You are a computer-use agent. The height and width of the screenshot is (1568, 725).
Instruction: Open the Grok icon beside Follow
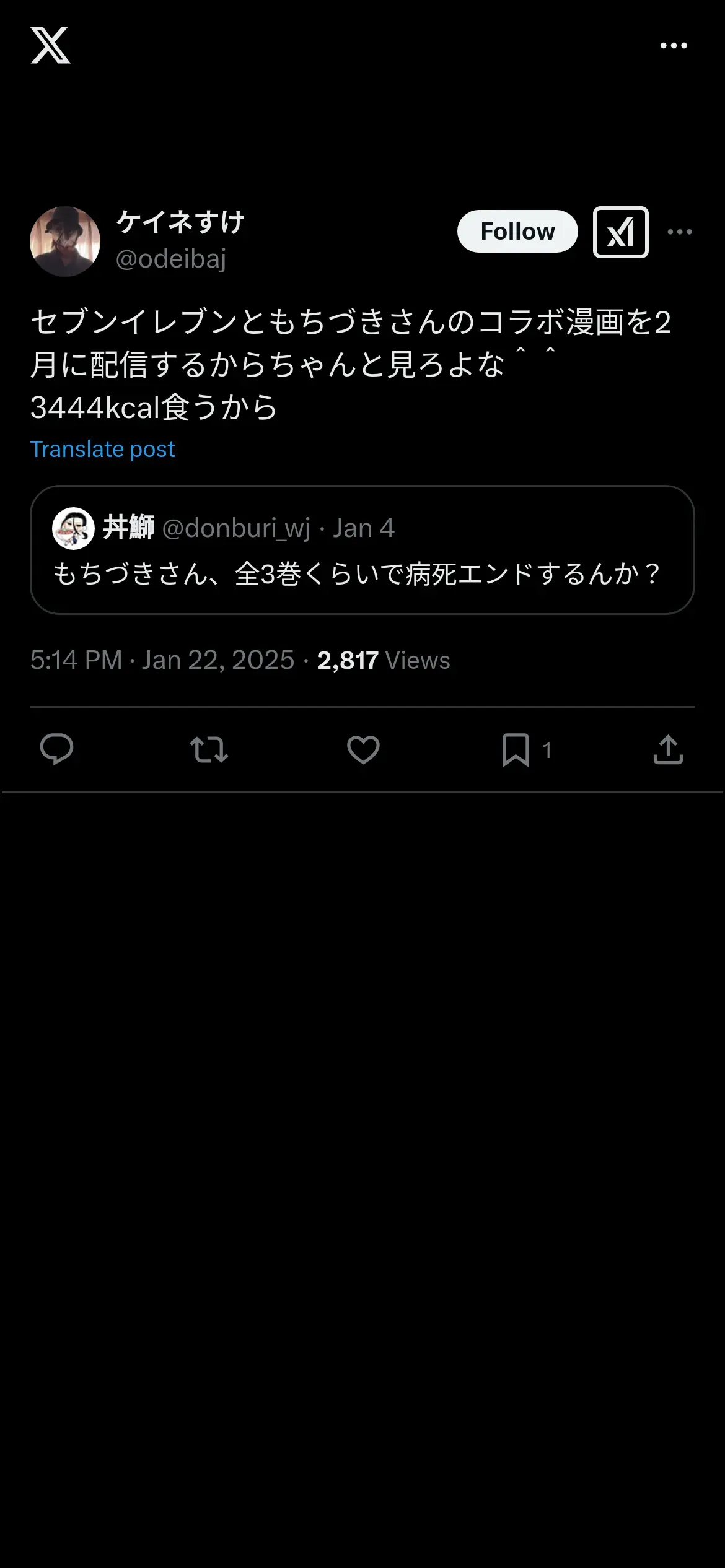coord(620,232)
